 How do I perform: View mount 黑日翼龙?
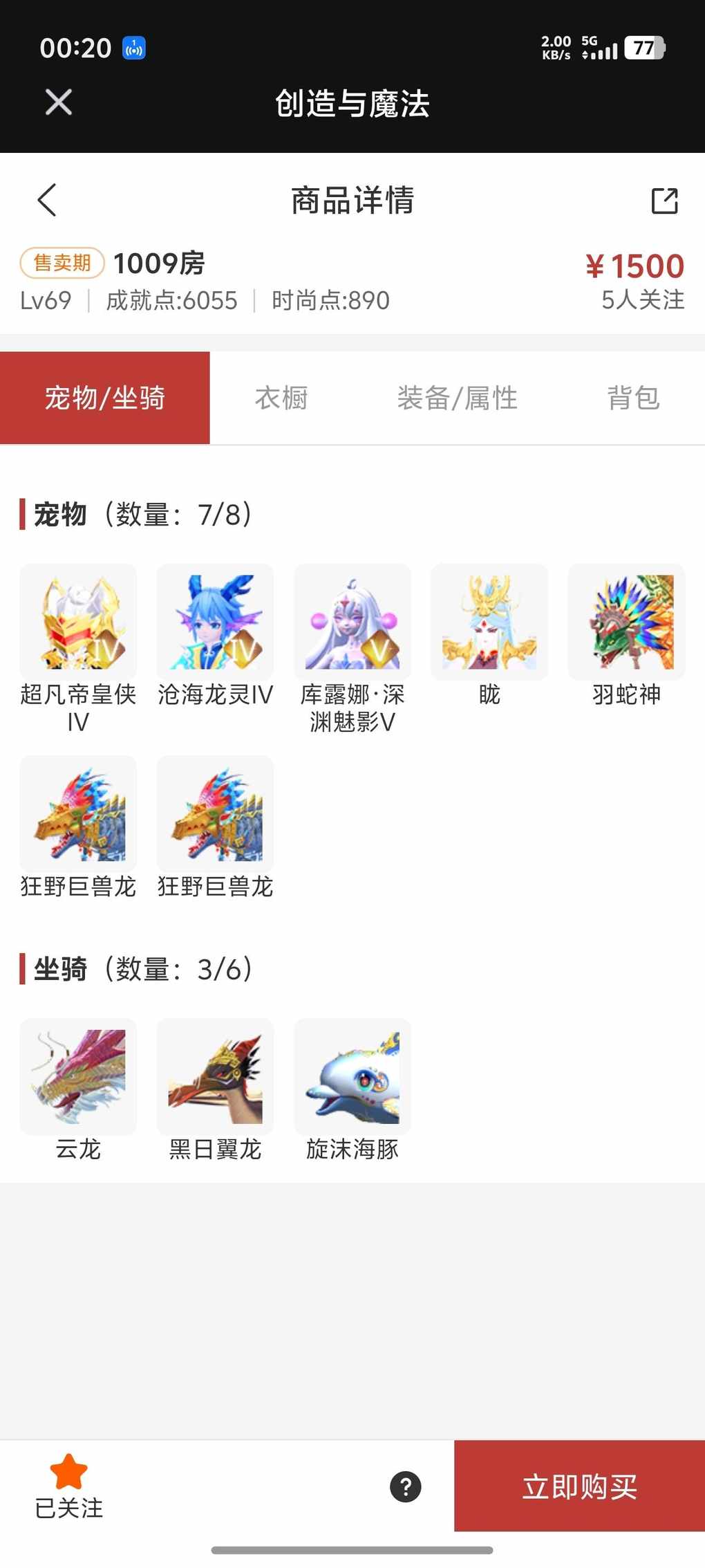[x=215, y=1076]
